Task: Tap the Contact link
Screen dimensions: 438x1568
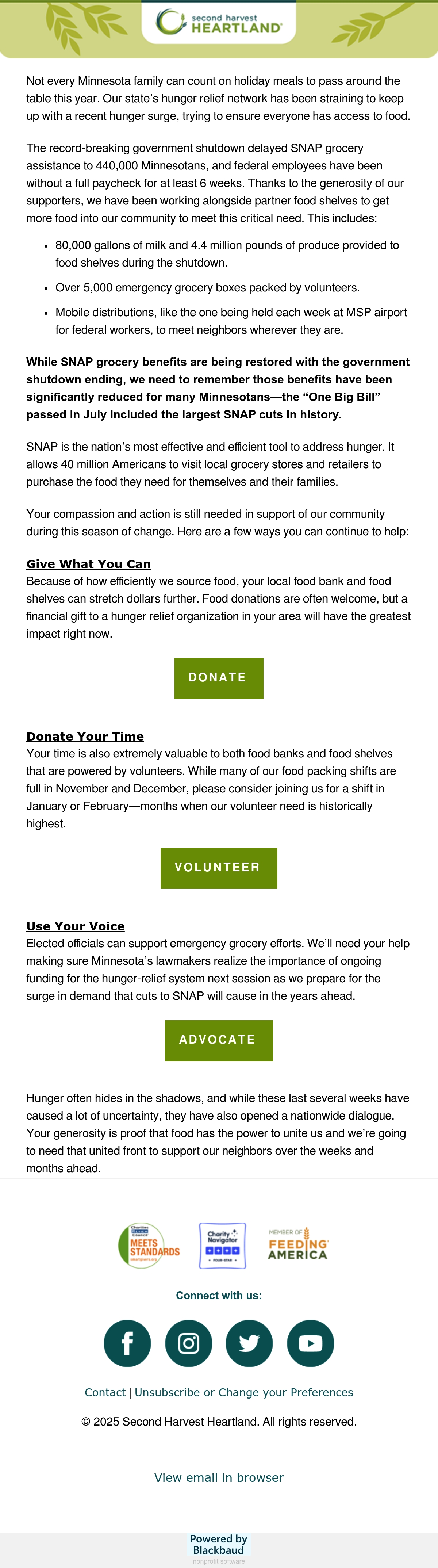Action: pyautogui.click(x=105, y=1392)
